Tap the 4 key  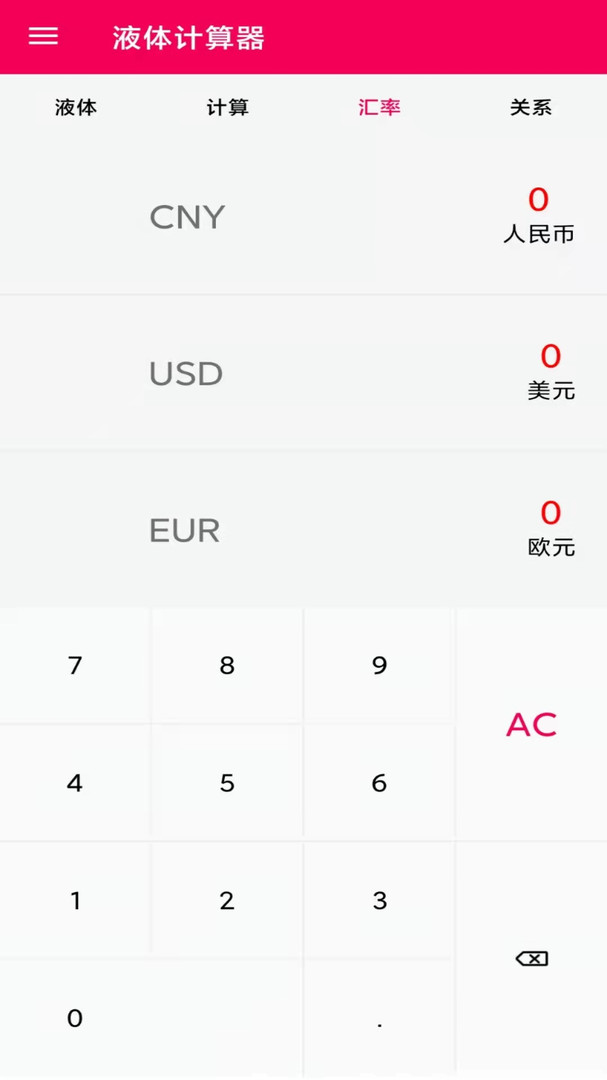coord(75,783)
